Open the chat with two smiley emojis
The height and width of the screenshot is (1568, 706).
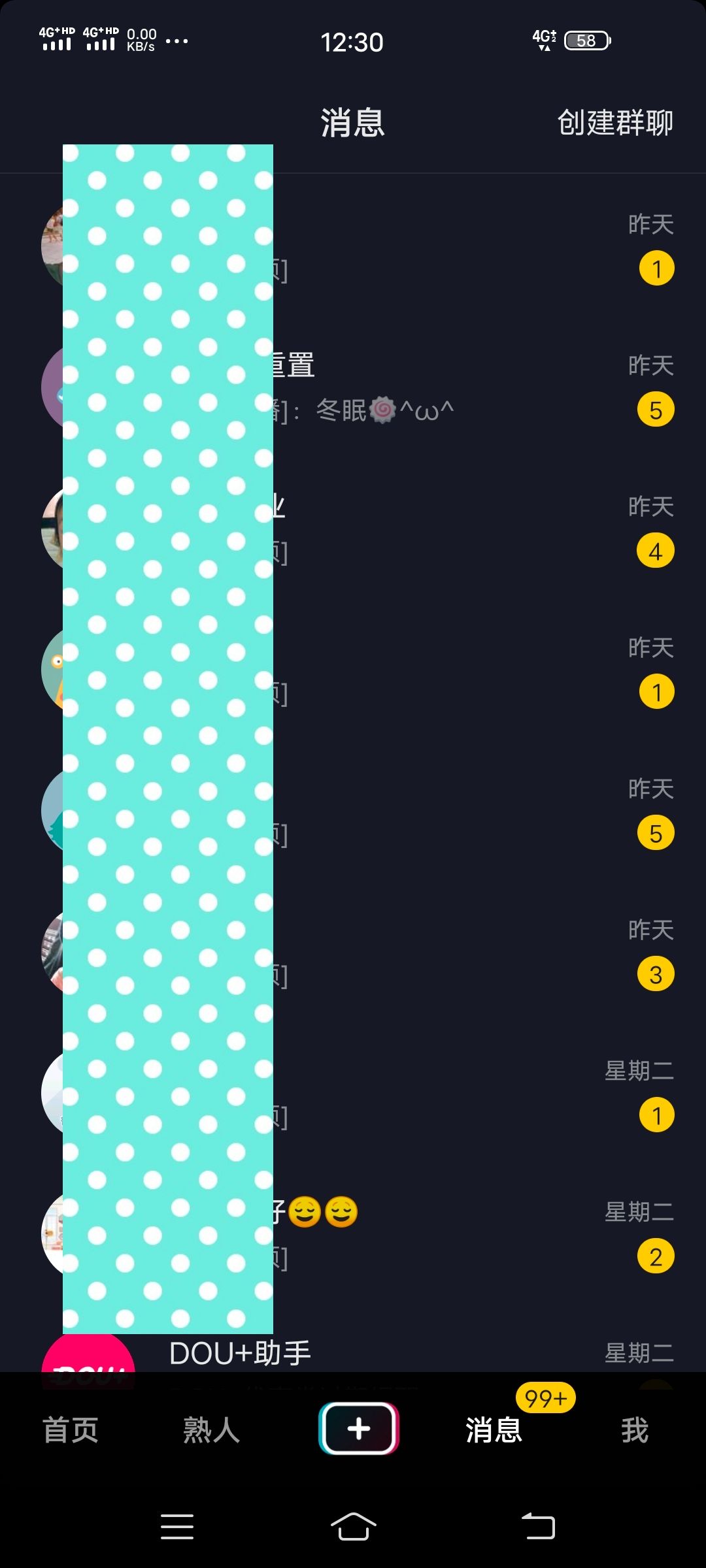click(425, 1233)
